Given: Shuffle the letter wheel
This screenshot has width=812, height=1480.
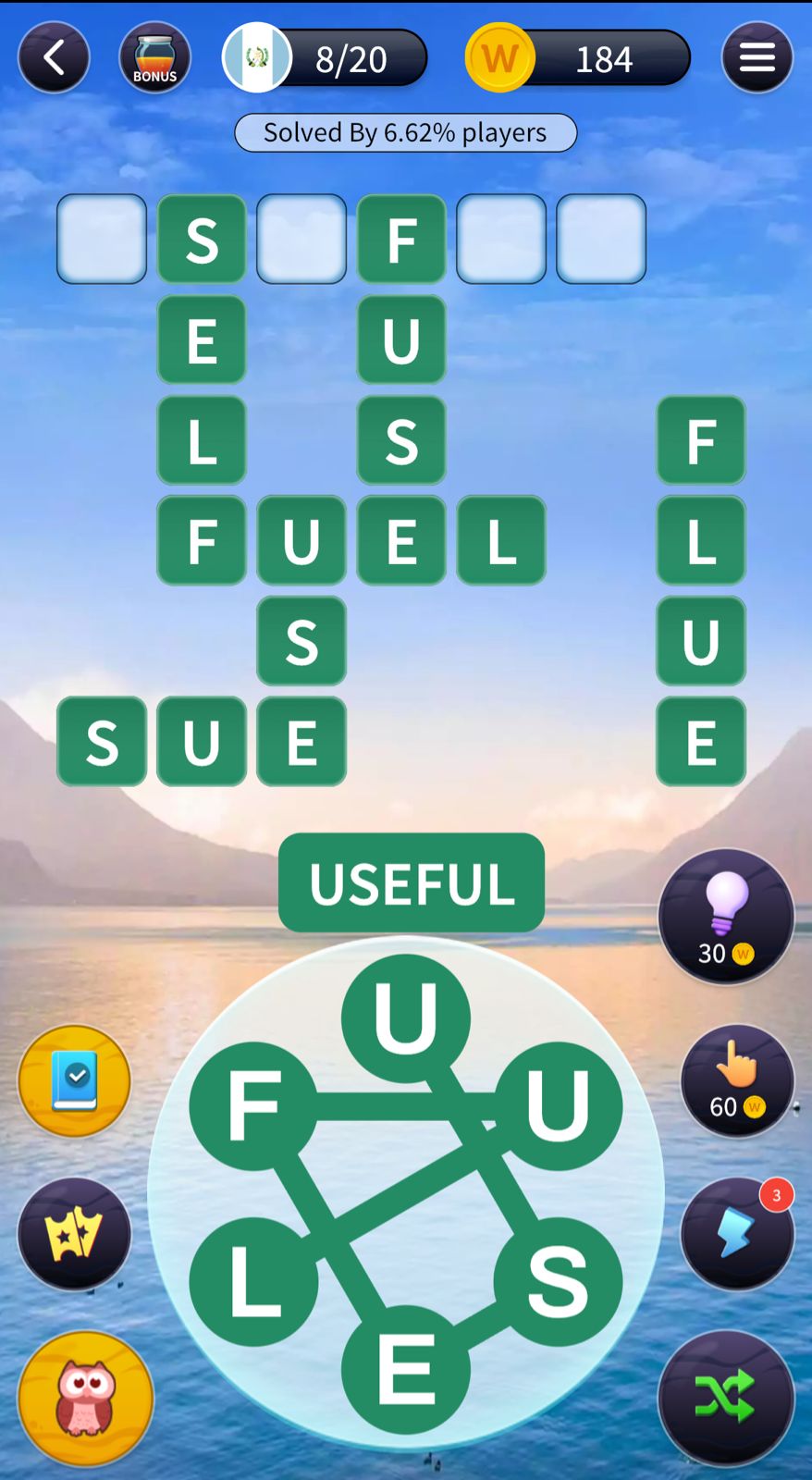Looking at the screenshot, I should point(726,1398).
